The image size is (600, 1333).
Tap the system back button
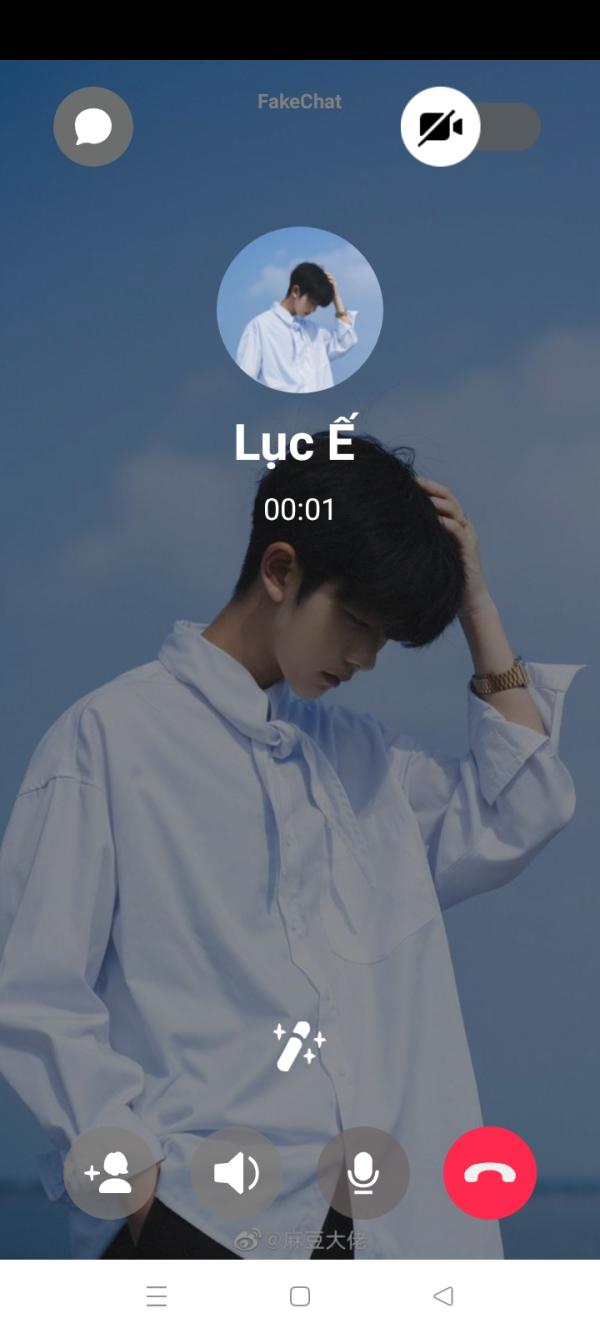click(443, 1296)
